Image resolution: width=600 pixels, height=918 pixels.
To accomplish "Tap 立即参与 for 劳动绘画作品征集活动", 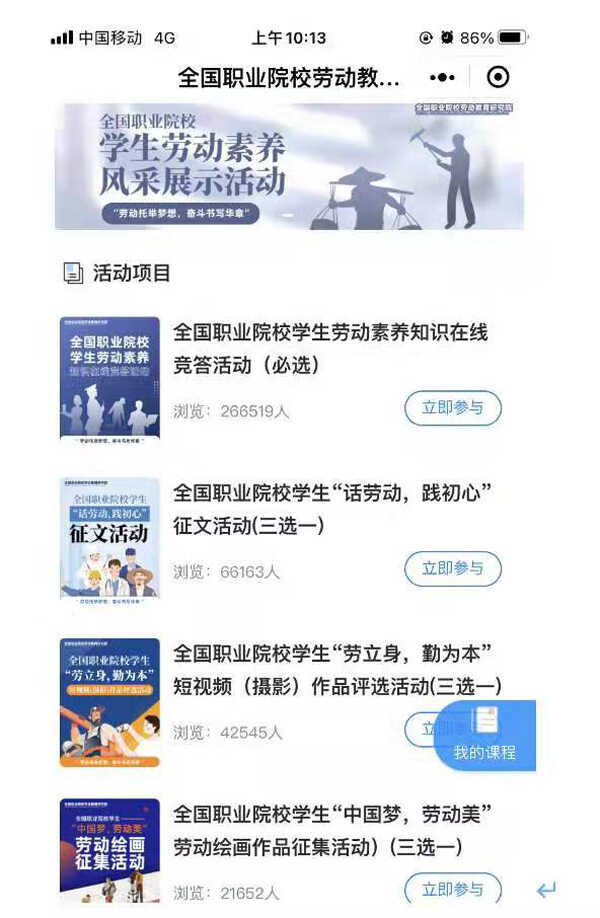I will tap(452, 888).
